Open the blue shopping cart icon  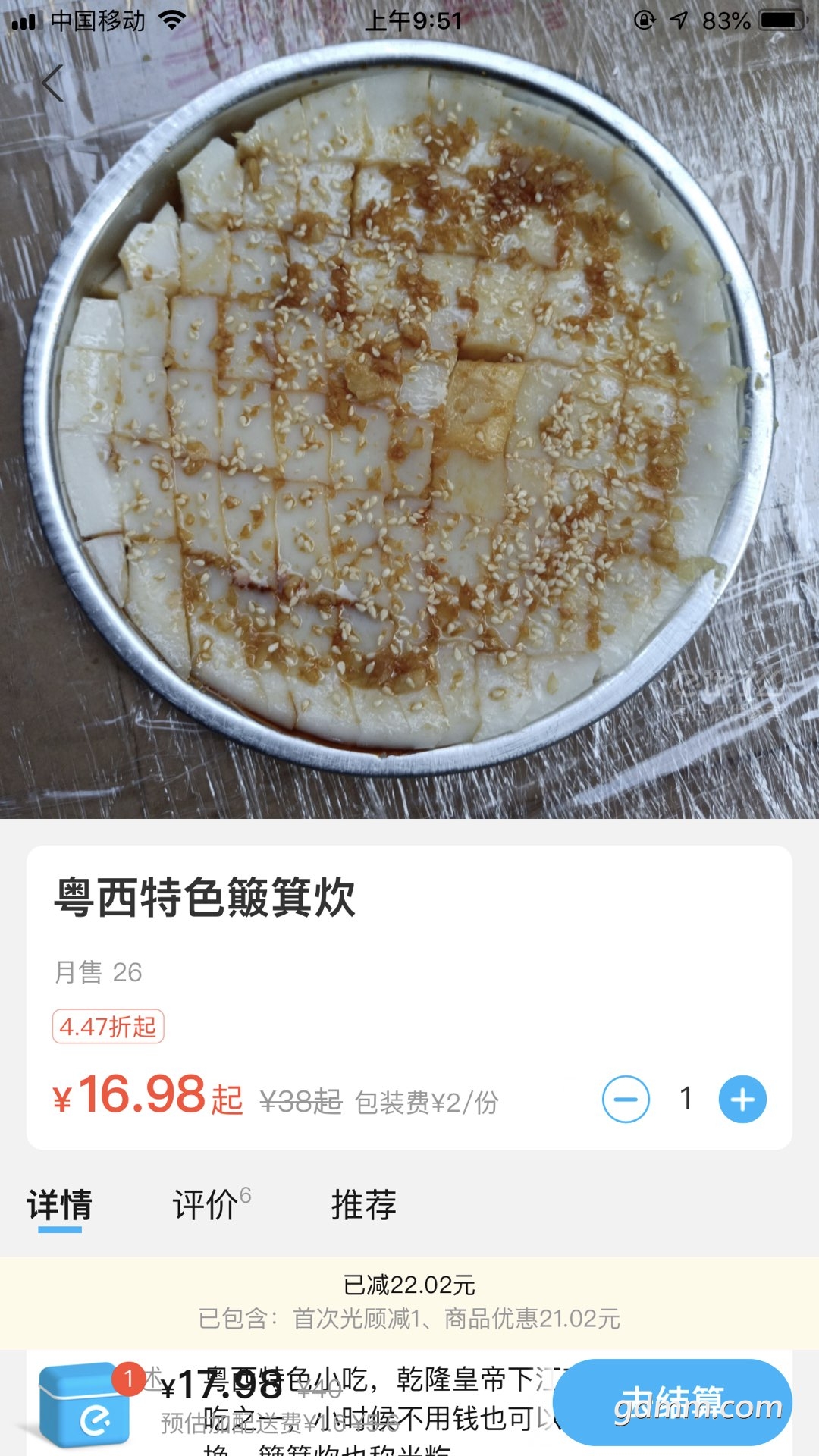tap(85, 1404)
